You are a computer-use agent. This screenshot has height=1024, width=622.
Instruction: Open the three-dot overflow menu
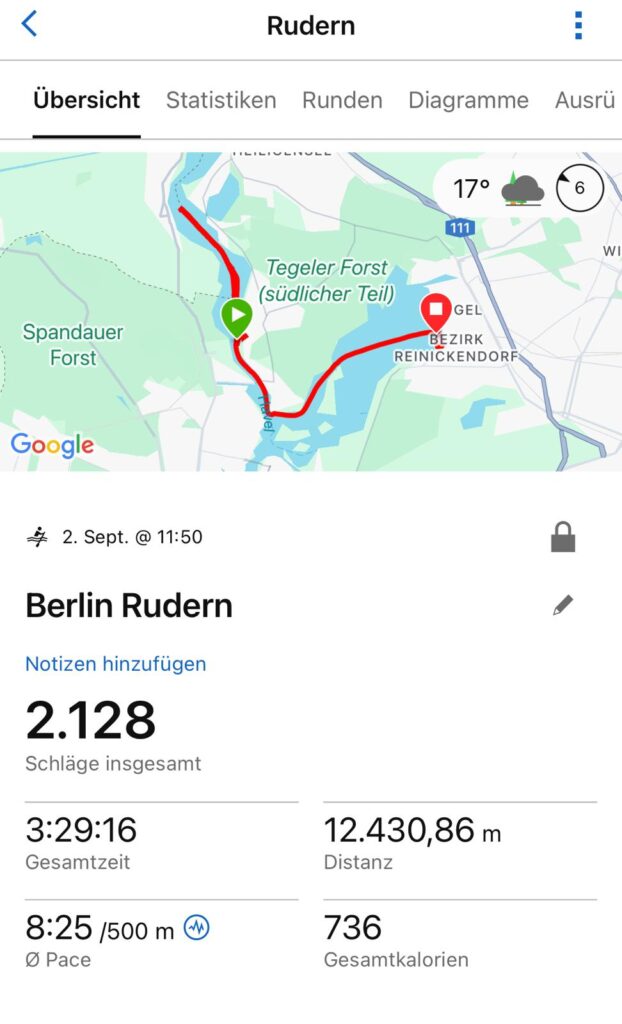[578, 26]
